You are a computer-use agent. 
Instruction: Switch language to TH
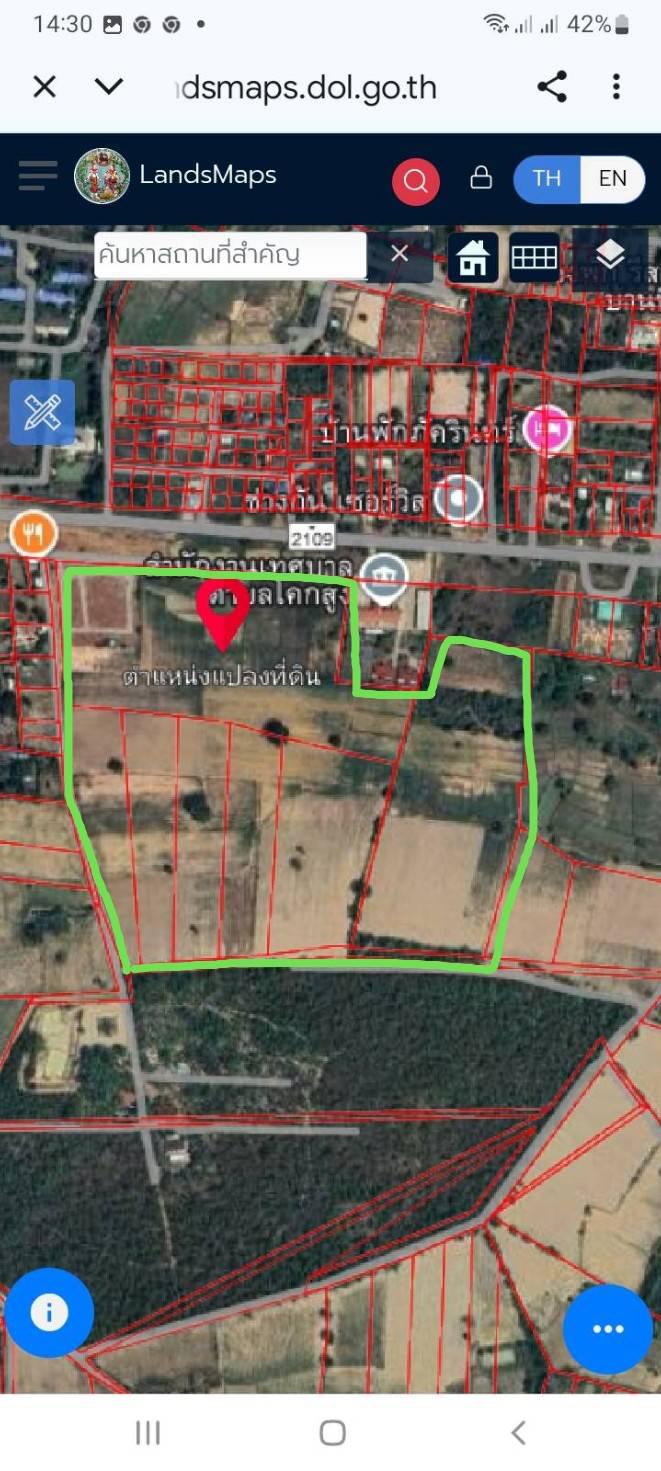547,179
